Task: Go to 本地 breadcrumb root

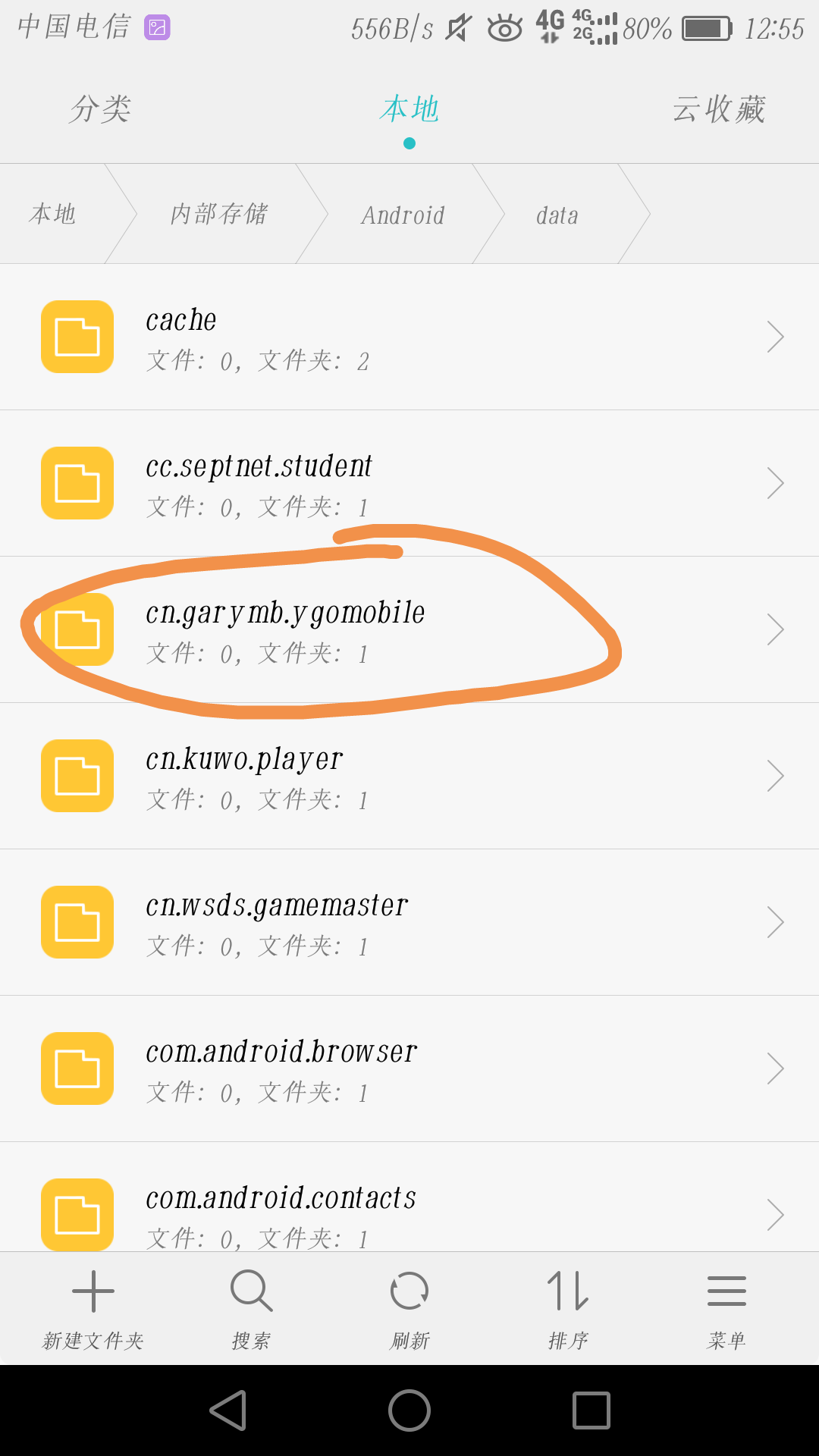Action: [53, 214]
